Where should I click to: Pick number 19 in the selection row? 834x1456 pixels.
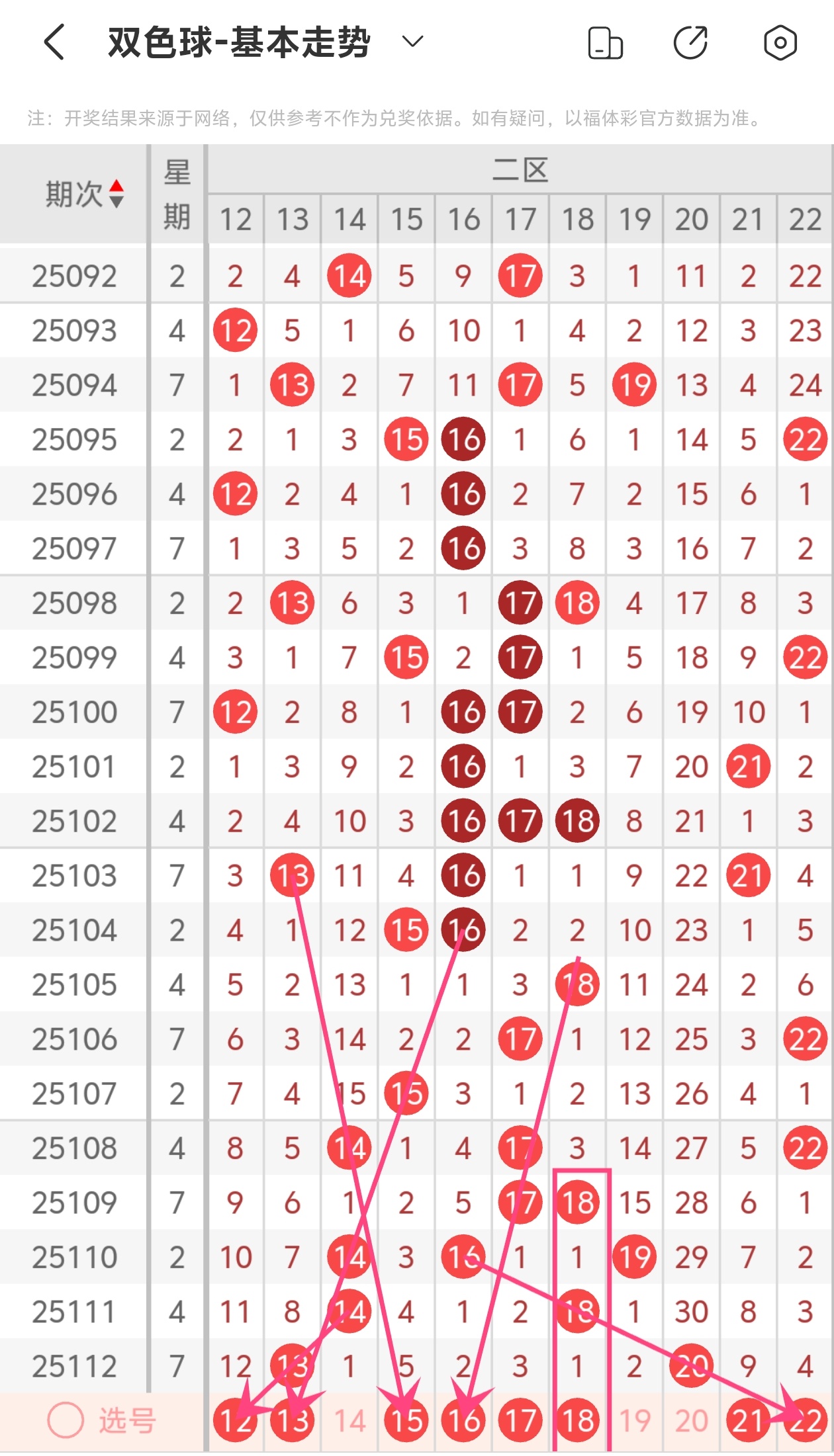(x=634, y=1420)
